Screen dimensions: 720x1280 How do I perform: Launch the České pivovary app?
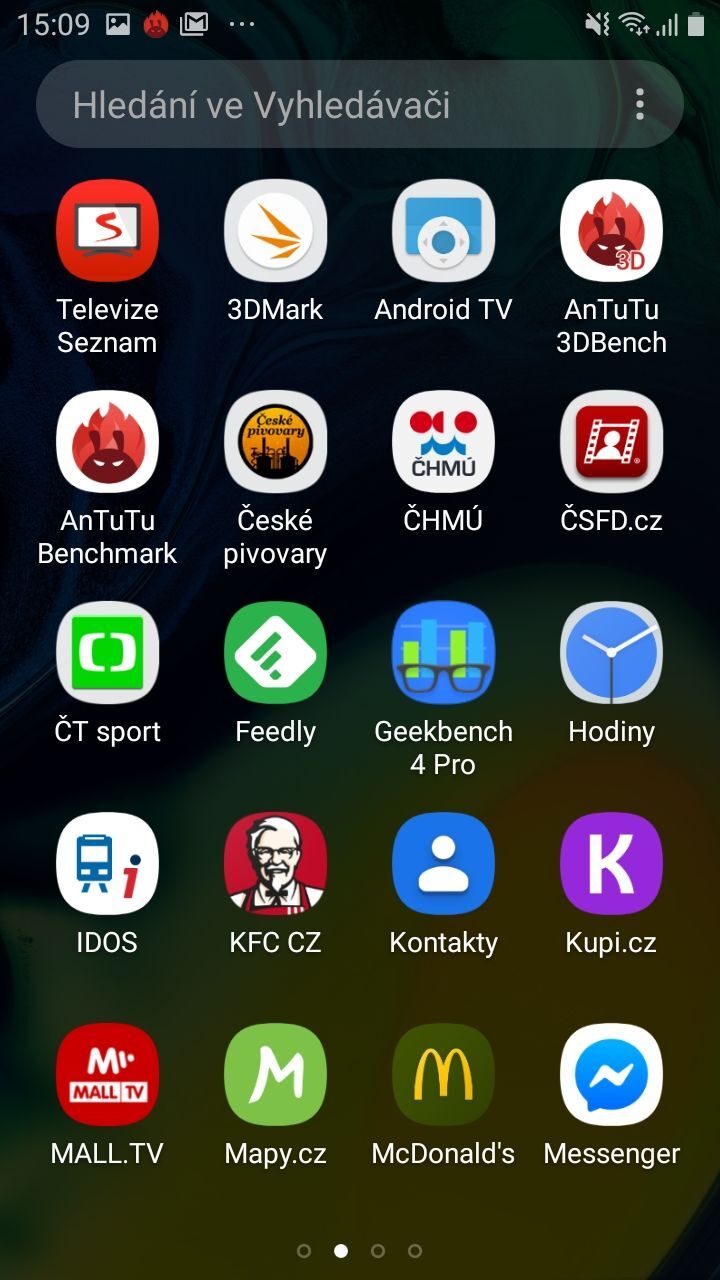(275, 441)
